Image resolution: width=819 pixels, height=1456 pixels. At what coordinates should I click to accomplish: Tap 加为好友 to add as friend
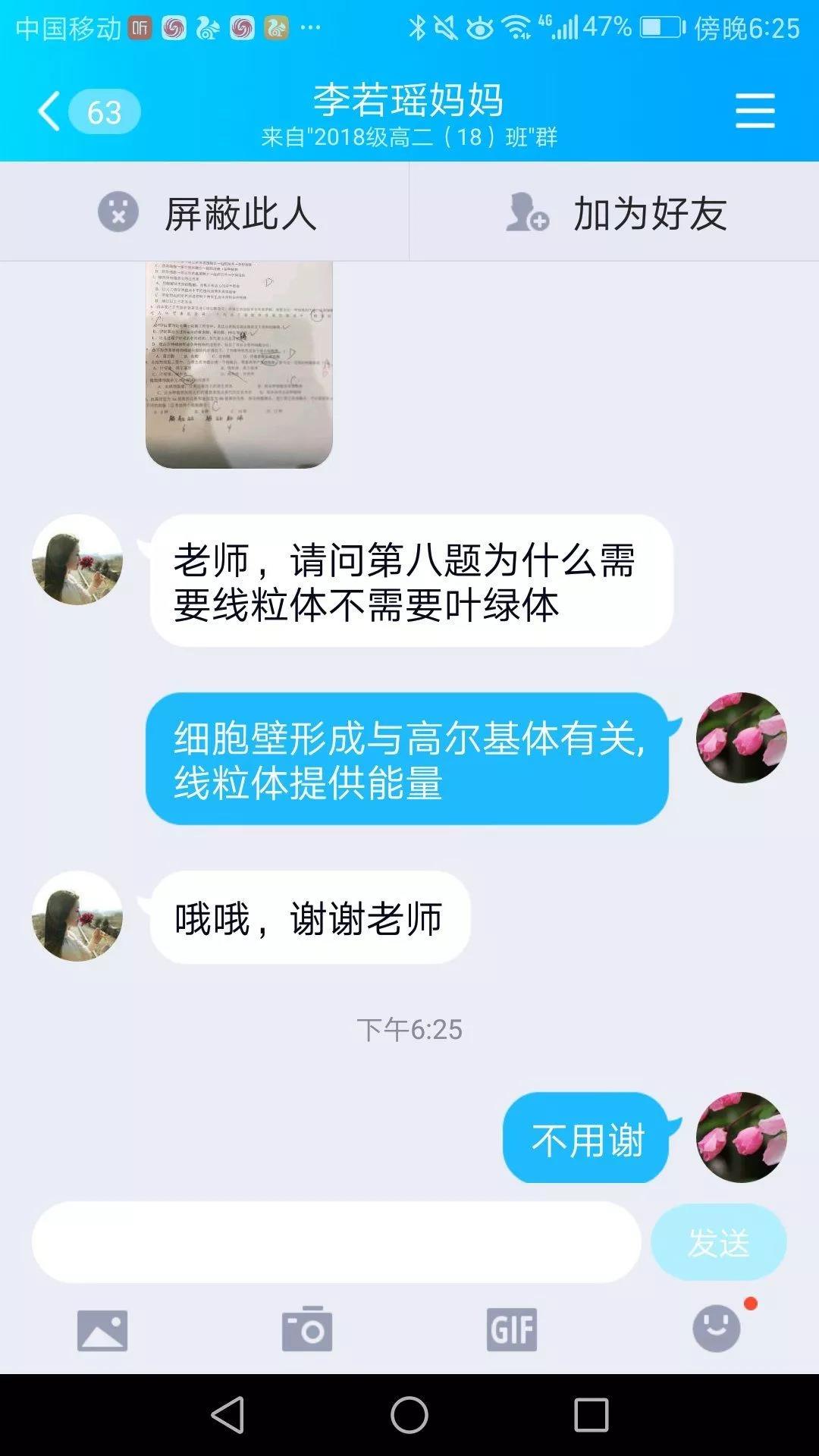click(x=616, y=212)
